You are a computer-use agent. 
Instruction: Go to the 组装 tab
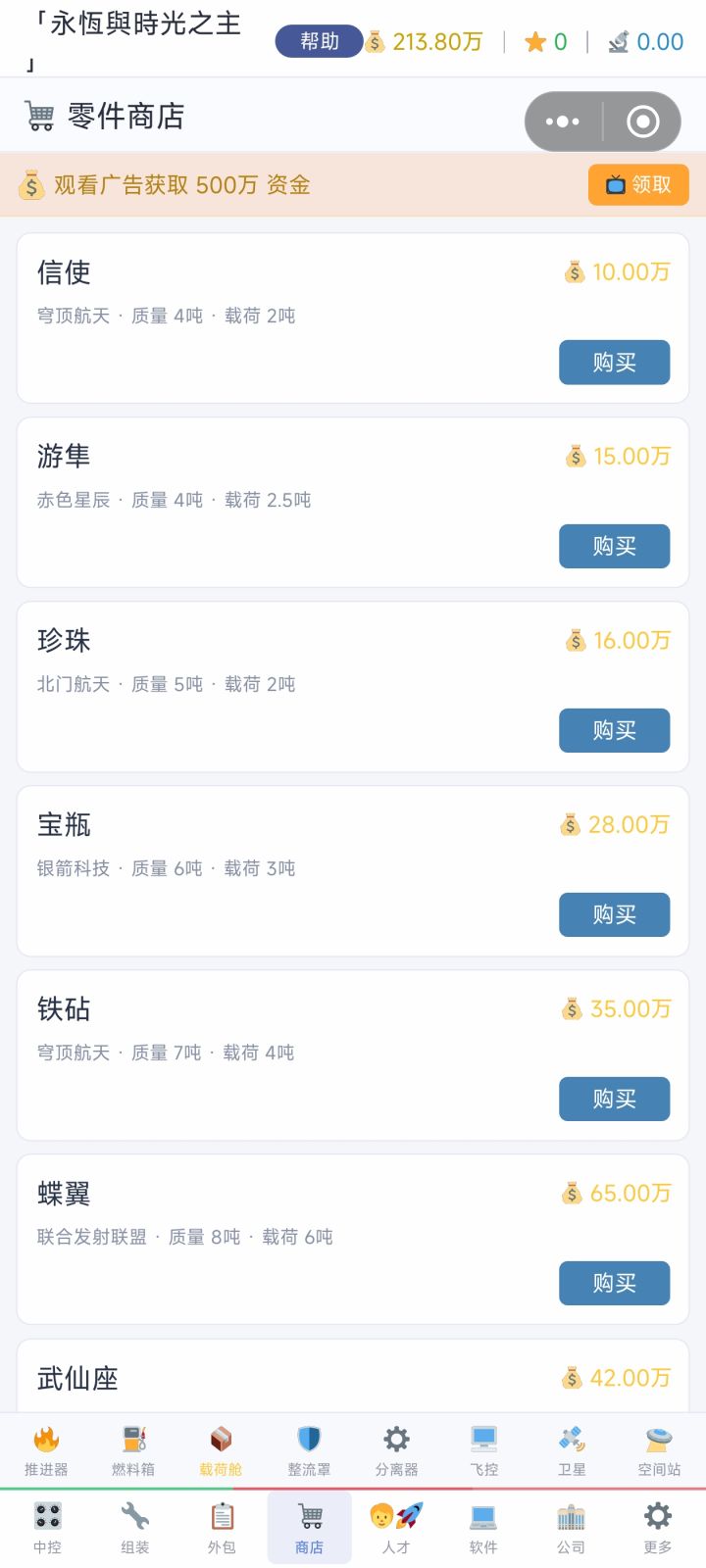coord(134,1528)
